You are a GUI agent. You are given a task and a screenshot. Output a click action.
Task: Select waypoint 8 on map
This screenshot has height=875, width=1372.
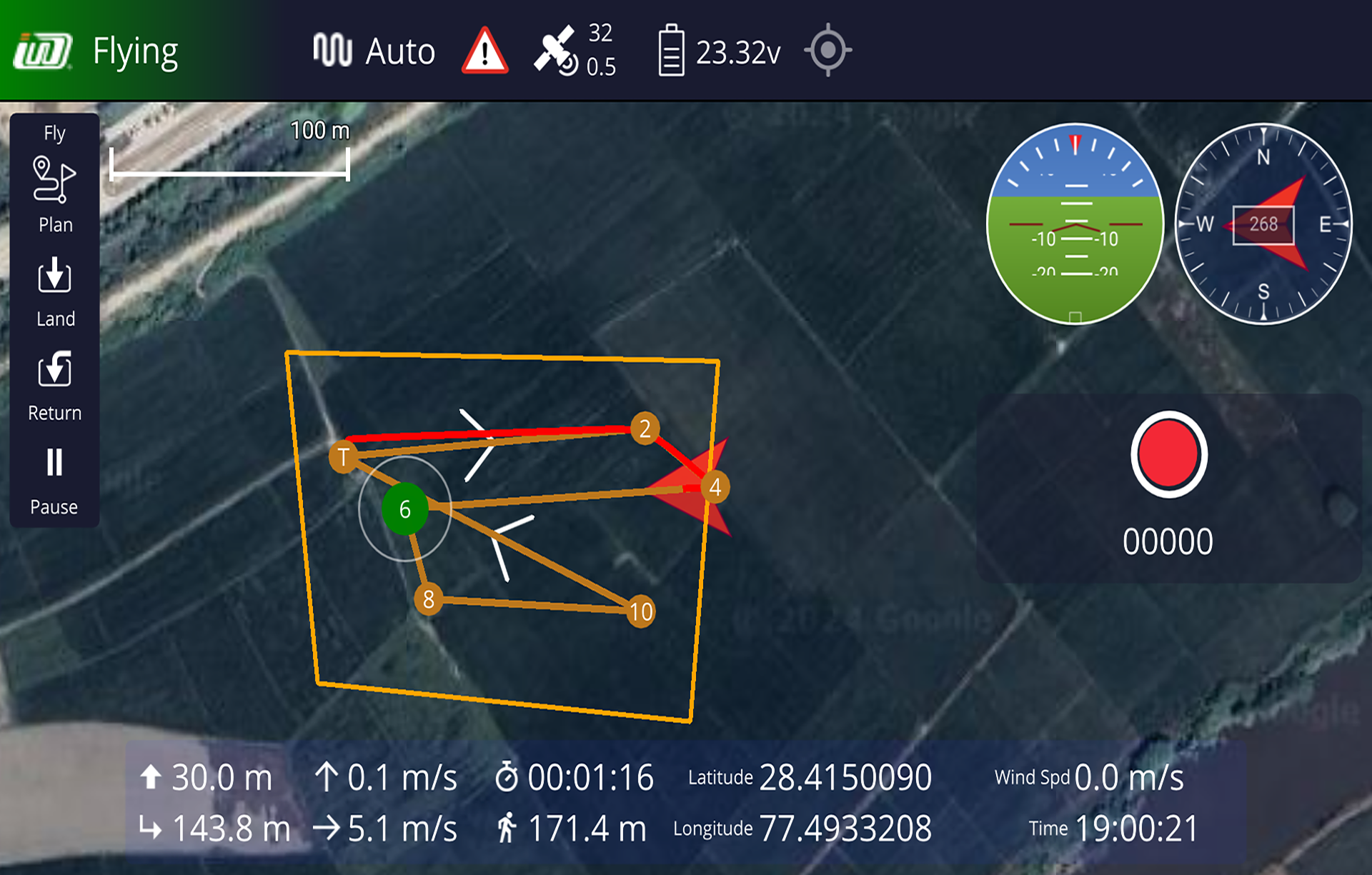point(428,599)
